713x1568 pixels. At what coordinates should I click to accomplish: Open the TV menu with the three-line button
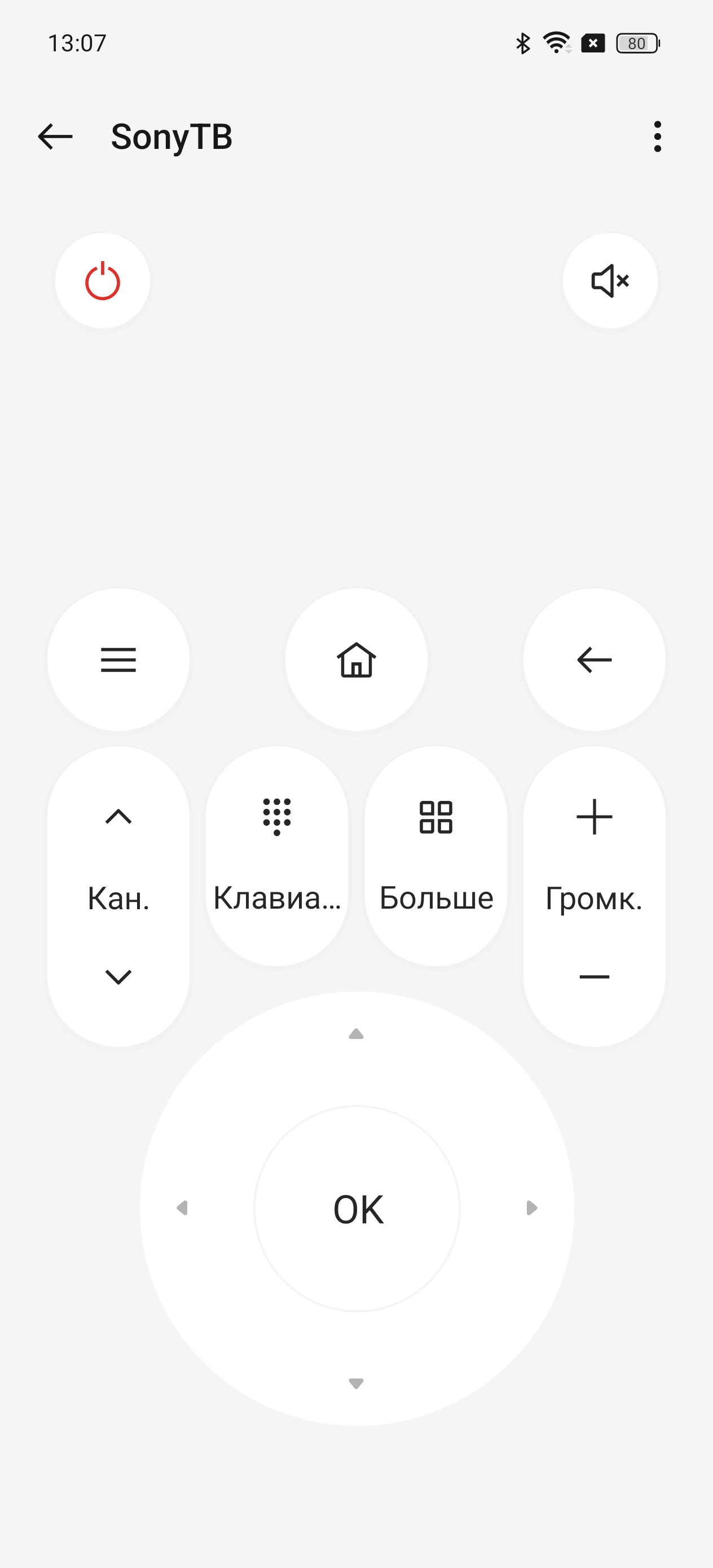(x=118, y=659)
